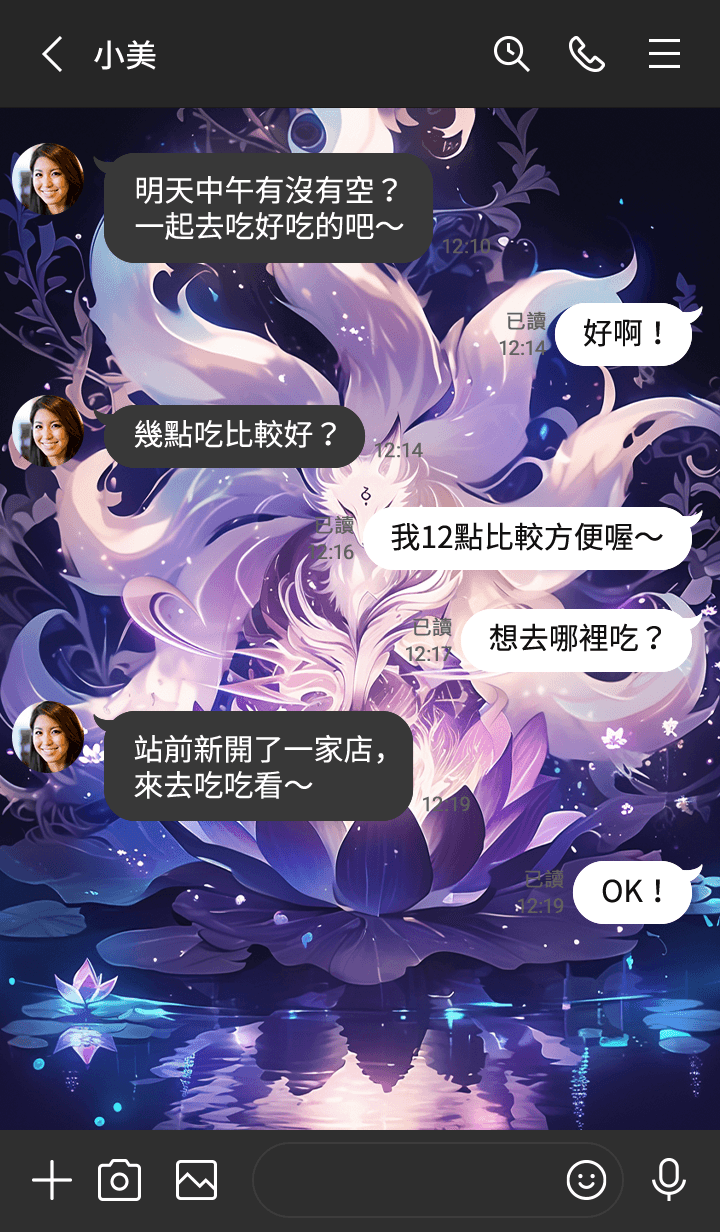This screenshot has height=1232, width=720.
Task: Go back from the chat with 小美
Action: (52, 54)
